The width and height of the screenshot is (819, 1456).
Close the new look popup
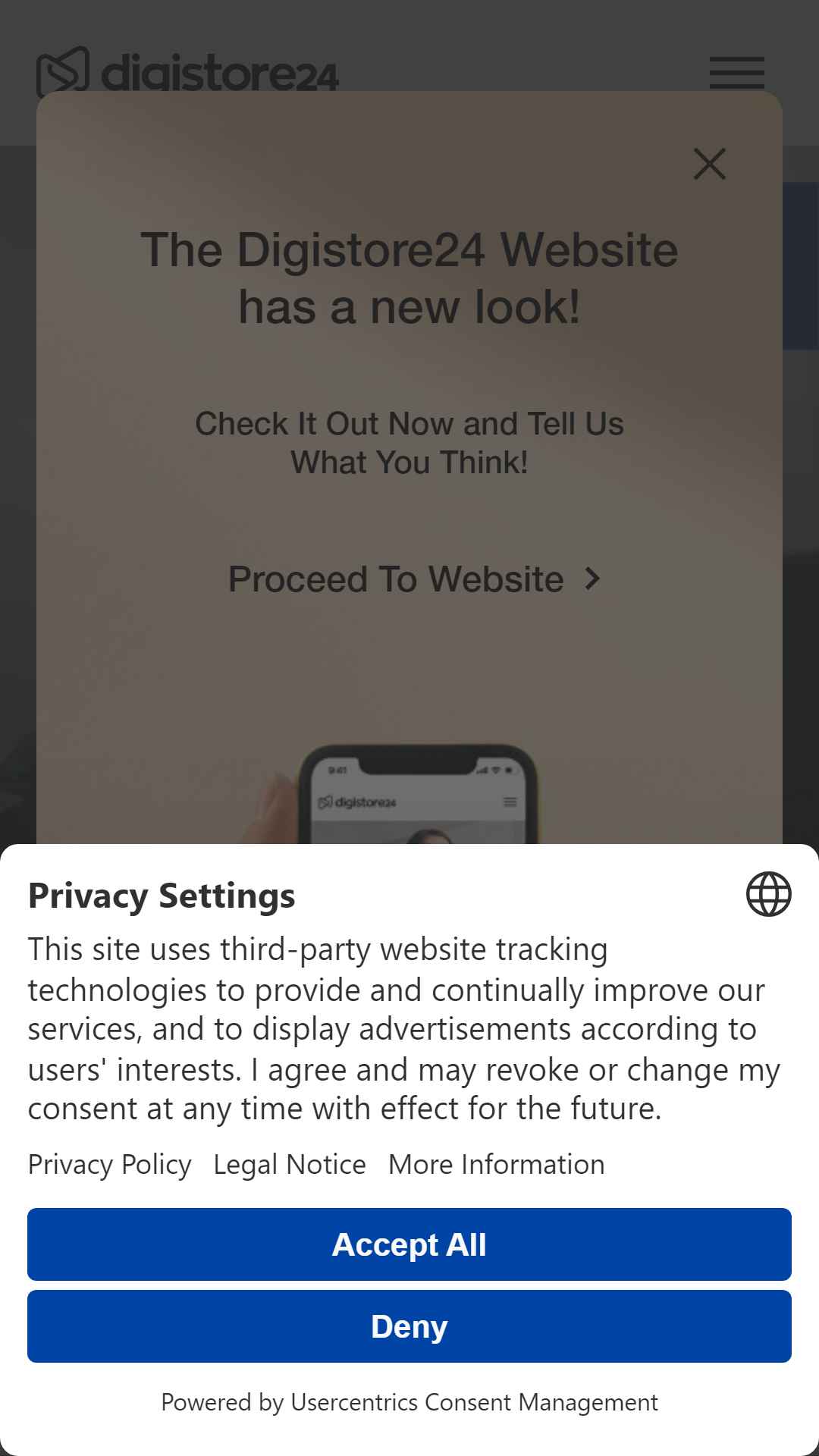[x=710, y=164]
